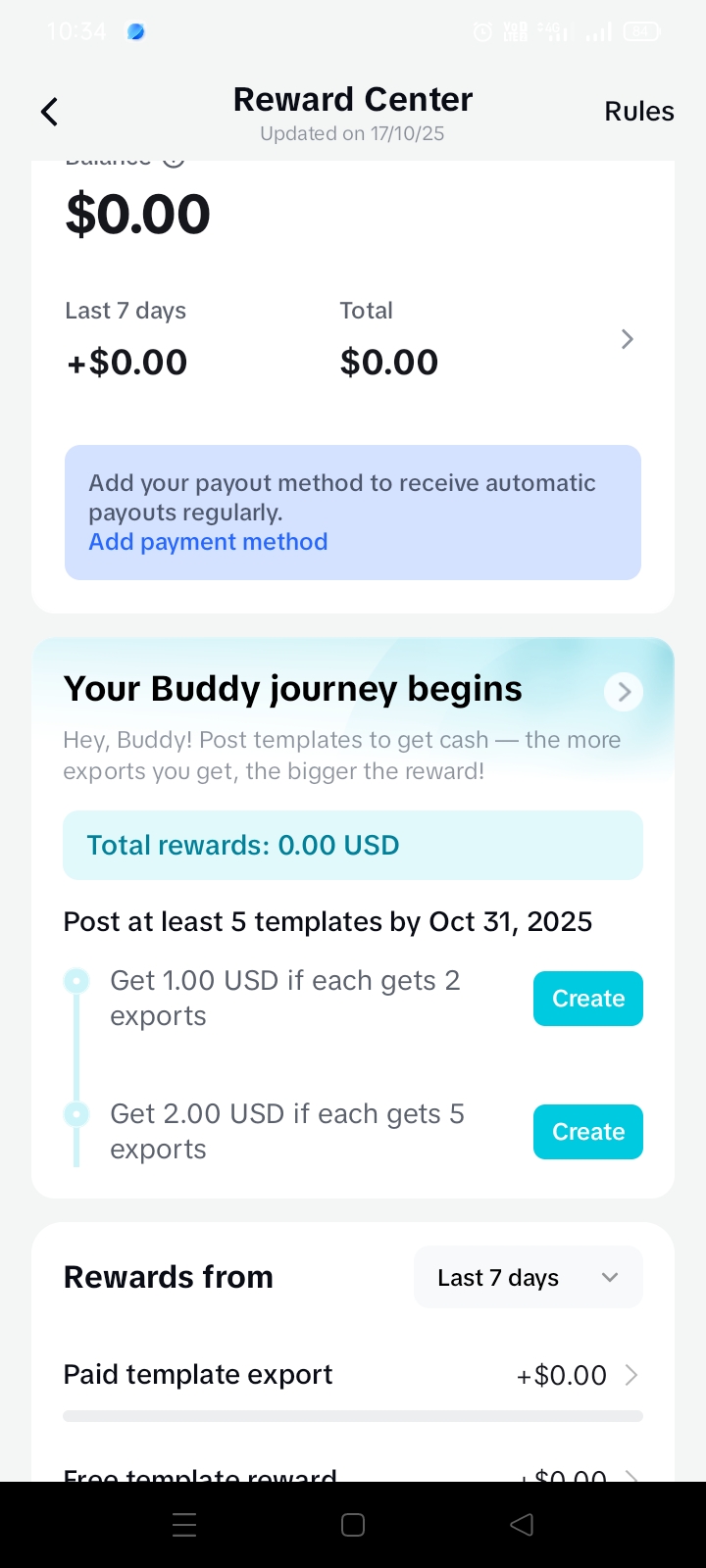This screenshot has width=706, height=1568.
Task: Tap the system home button
Action: pos(353,1525)
